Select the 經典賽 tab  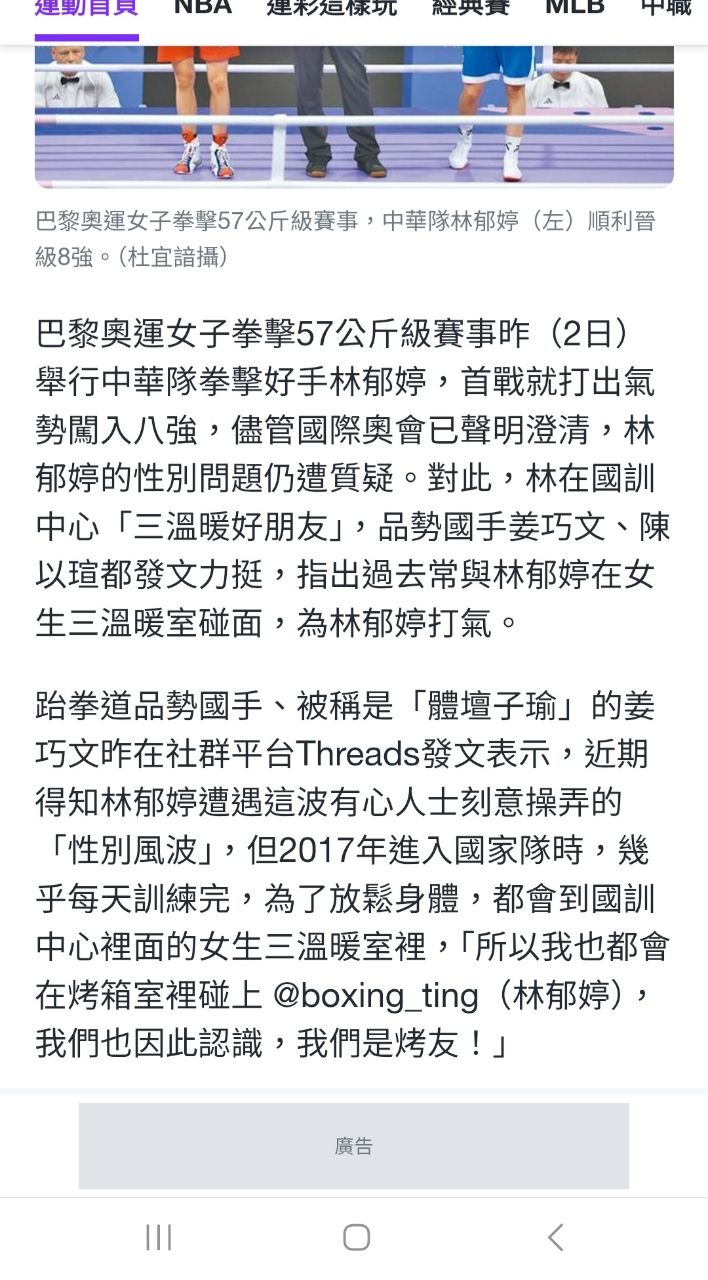click(470, 8)
